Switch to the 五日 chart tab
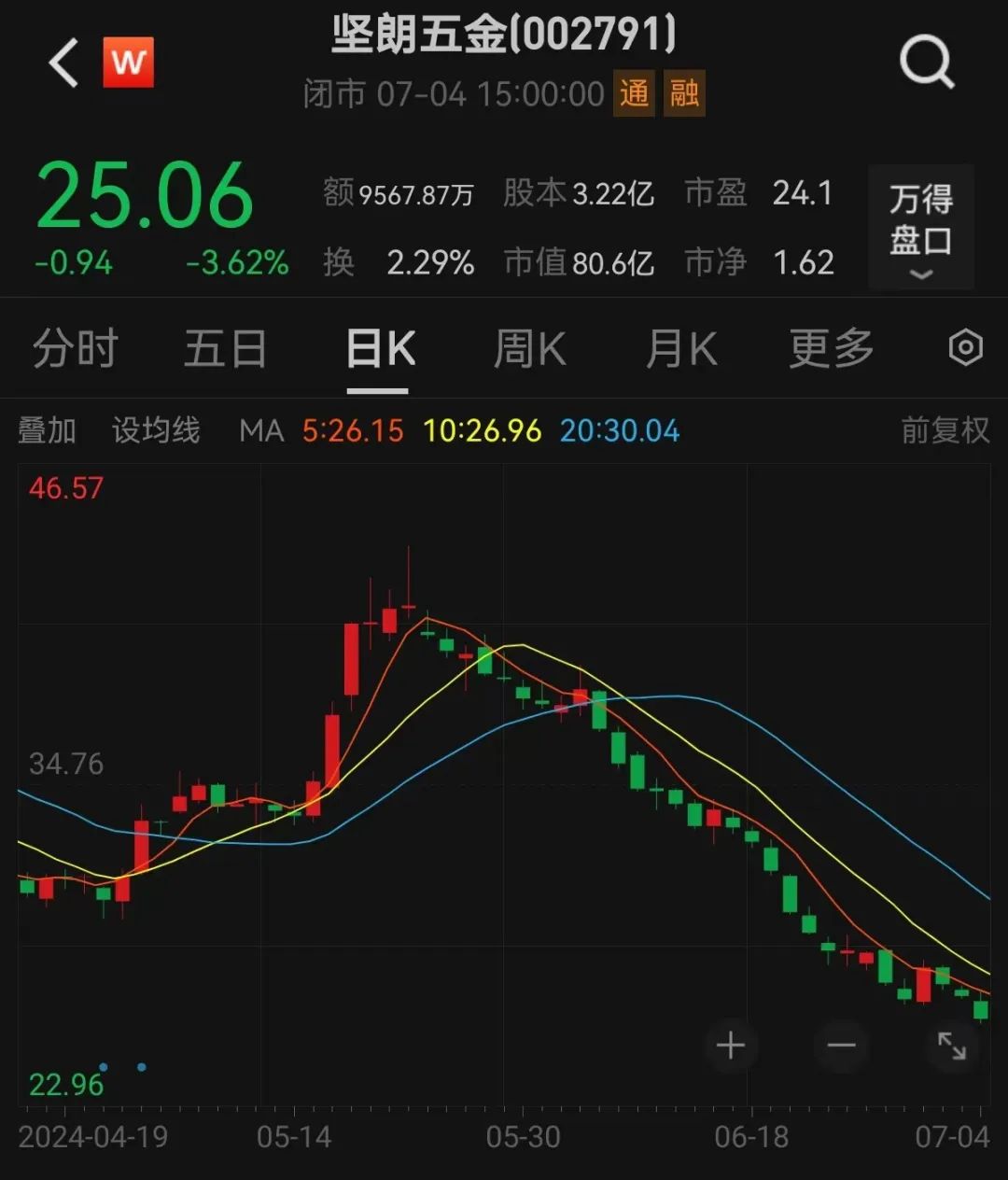 click(x=225, y=349)
